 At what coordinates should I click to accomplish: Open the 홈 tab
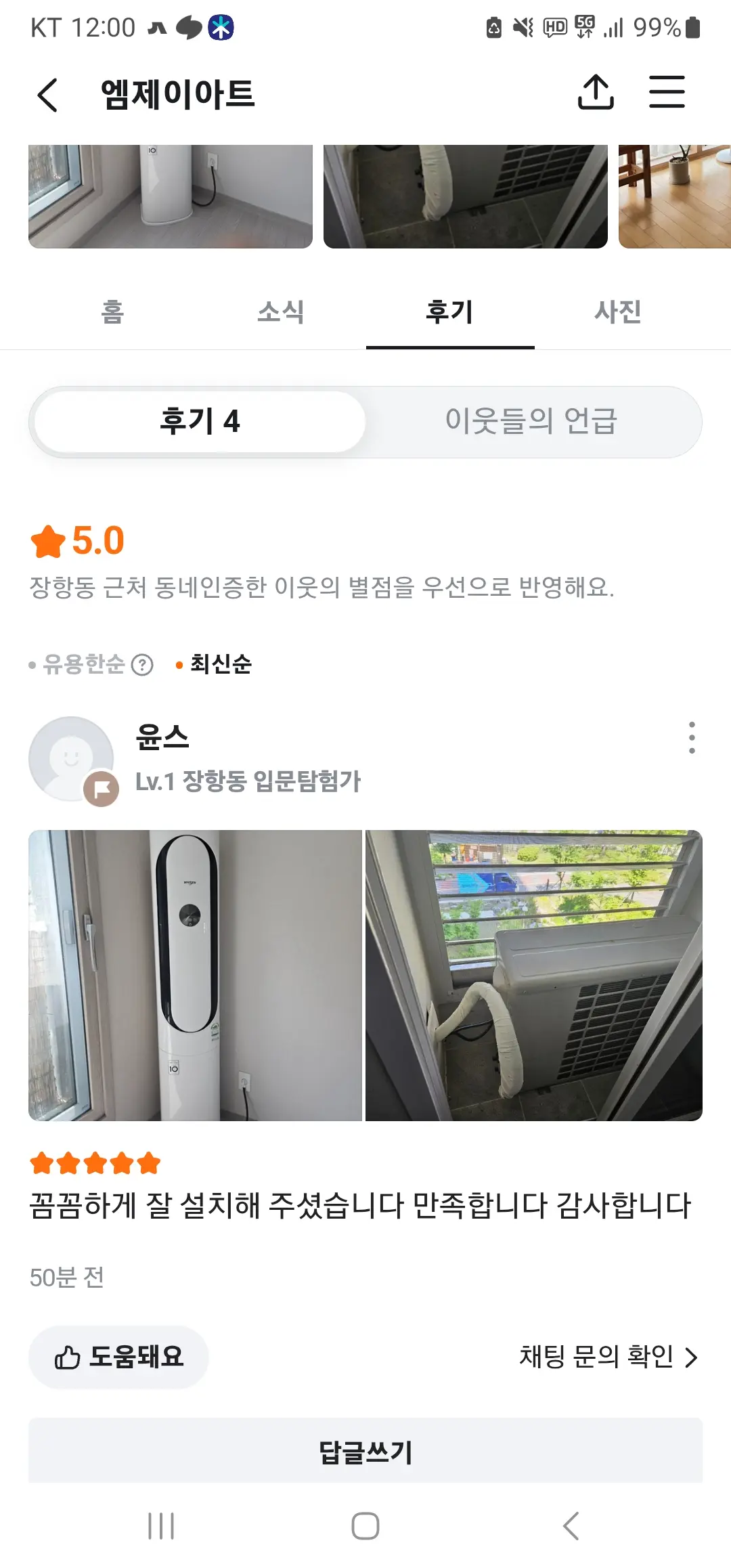[x=110, y=313]
